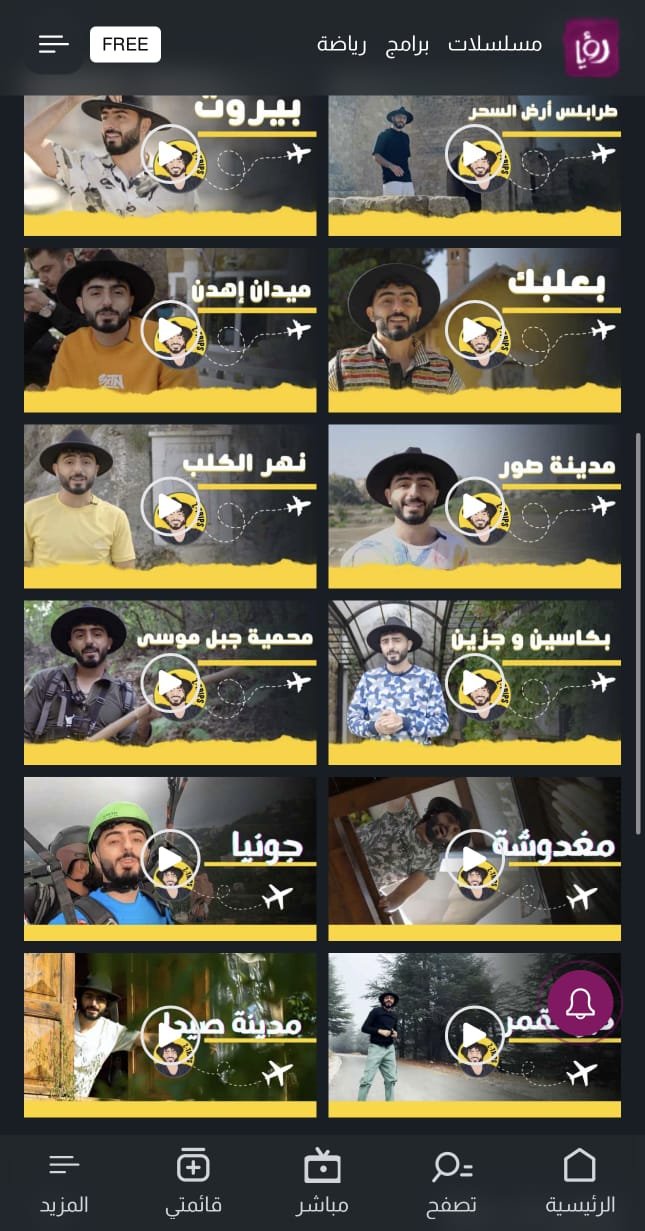Tap the Roya logo in header
The image size is (645, 1231).
(x=591, y=48)
